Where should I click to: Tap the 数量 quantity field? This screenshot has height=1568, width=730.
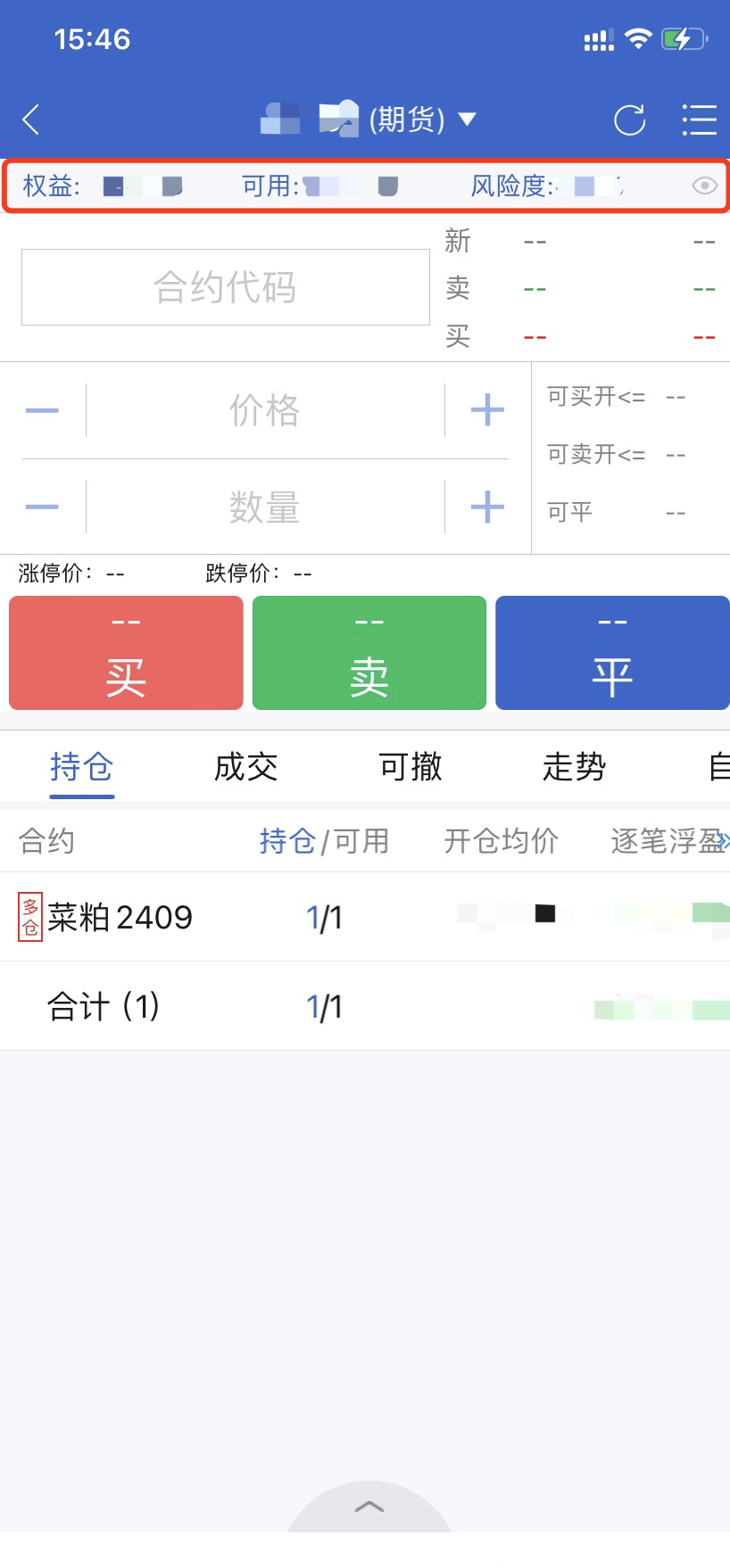coord(264,508)
